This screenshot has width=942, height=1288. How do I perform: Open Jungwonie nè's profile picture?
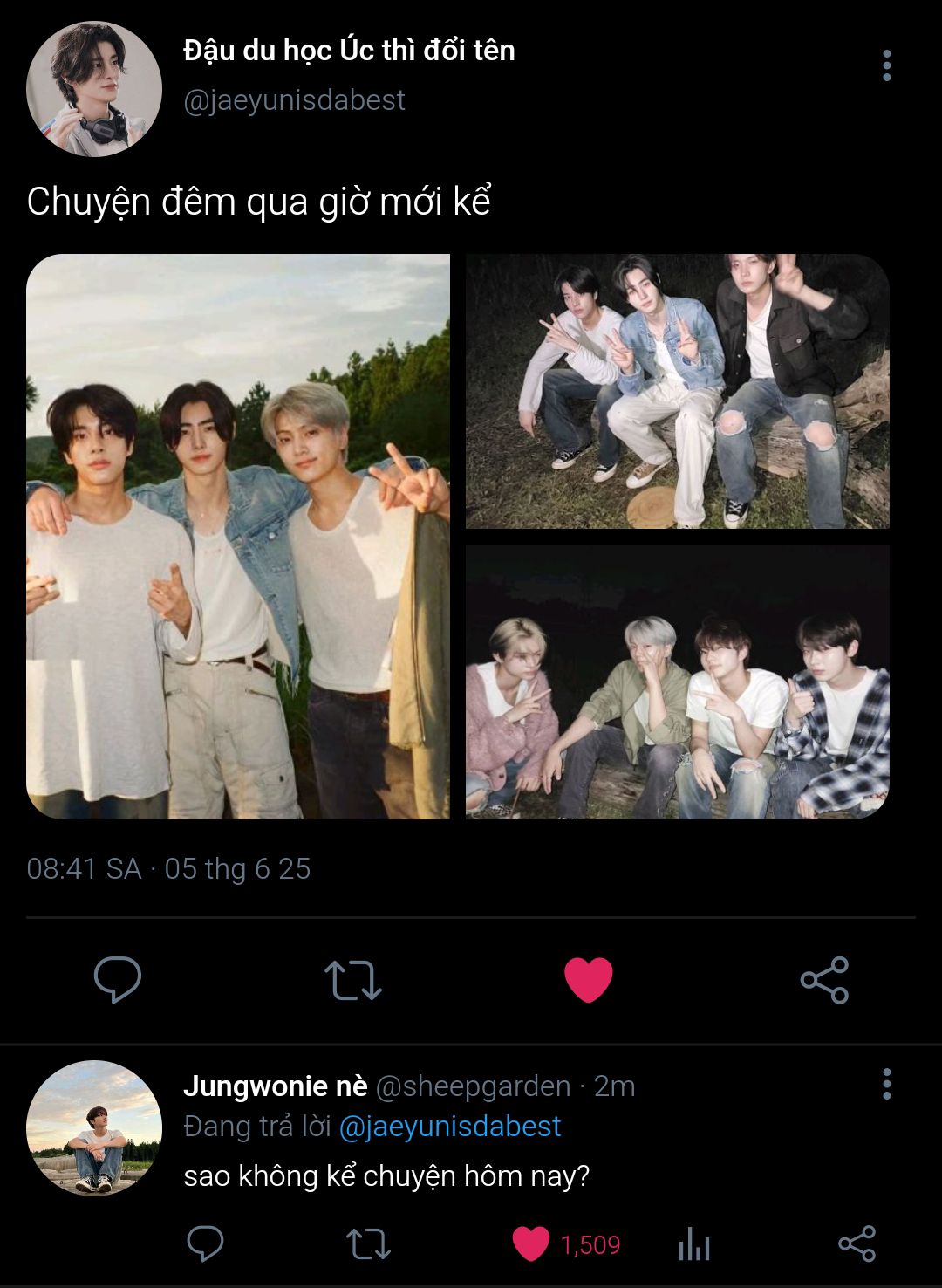click(x=94, y=1127)
